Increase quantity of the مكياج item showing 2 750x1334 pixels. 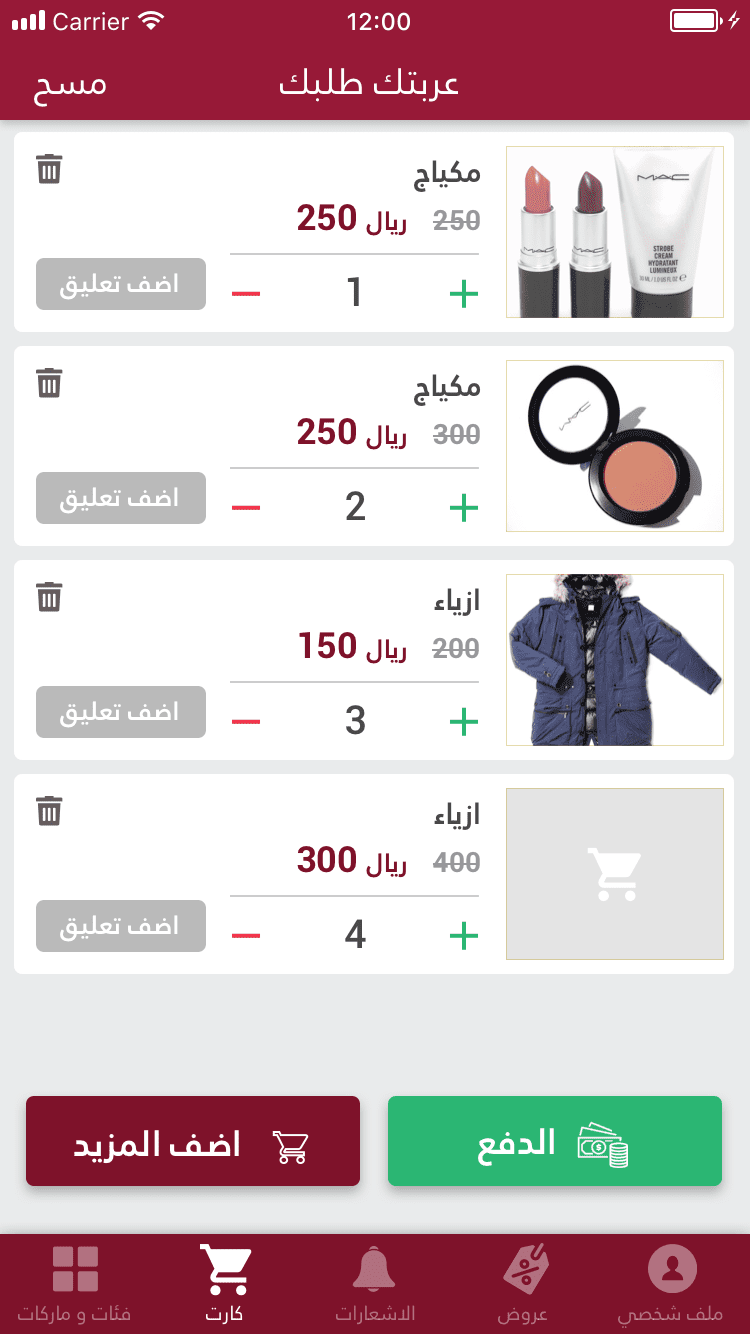click(x=463, y=508)
